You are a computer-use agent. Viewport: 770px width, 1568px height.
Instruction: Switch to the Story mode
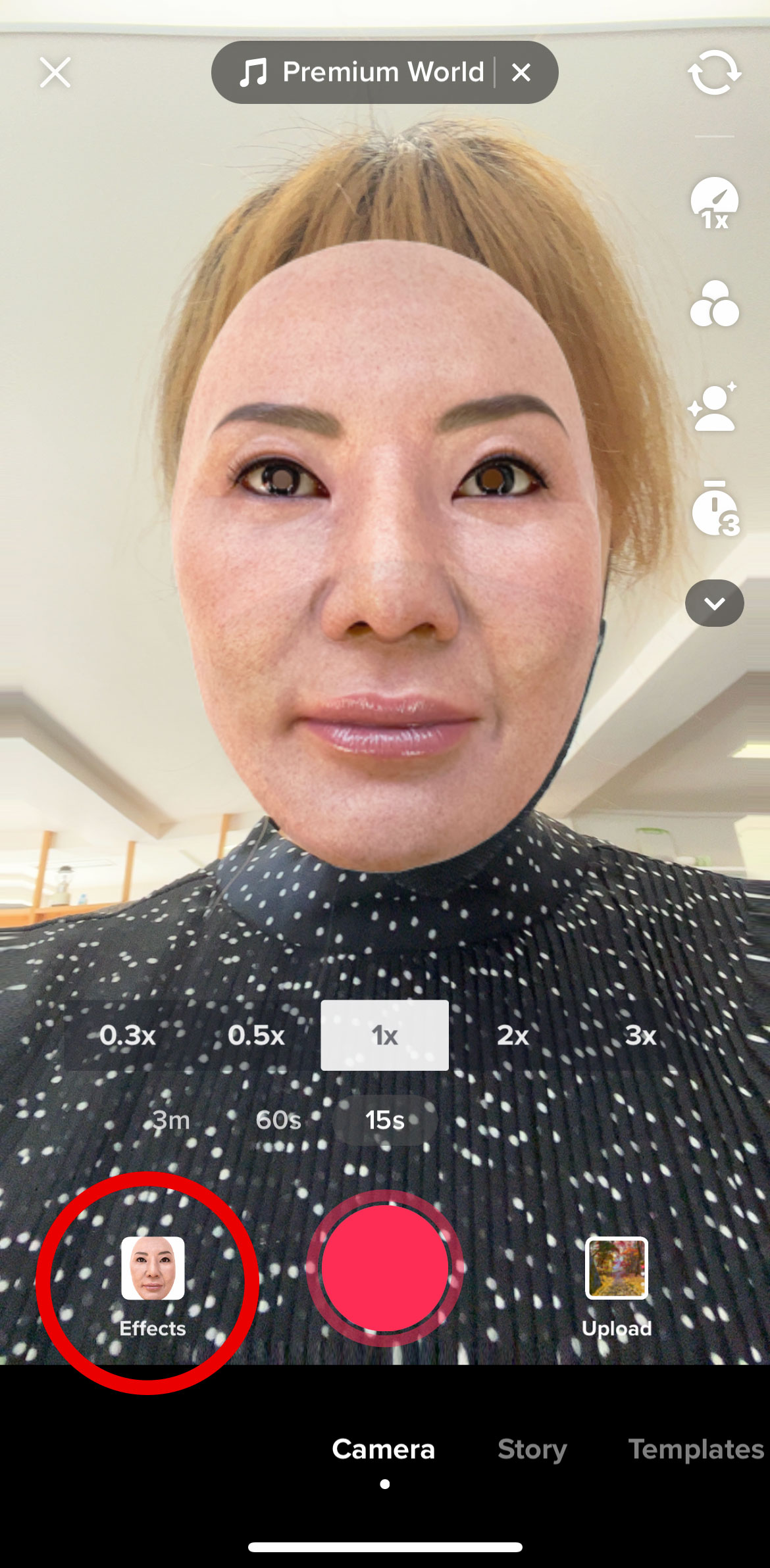click(532, 1450)
